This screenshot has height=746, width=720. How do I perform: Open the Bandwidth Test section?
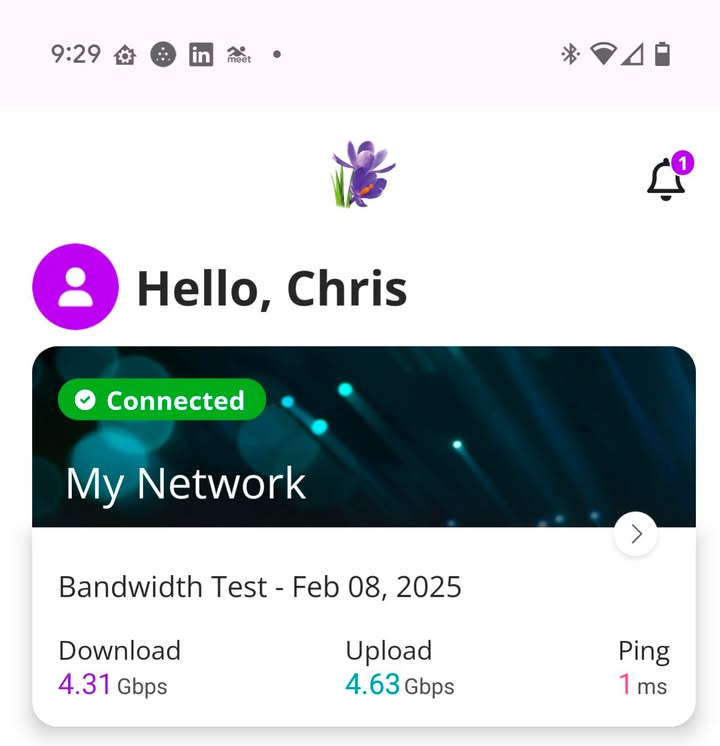click(x=260, y=587)
